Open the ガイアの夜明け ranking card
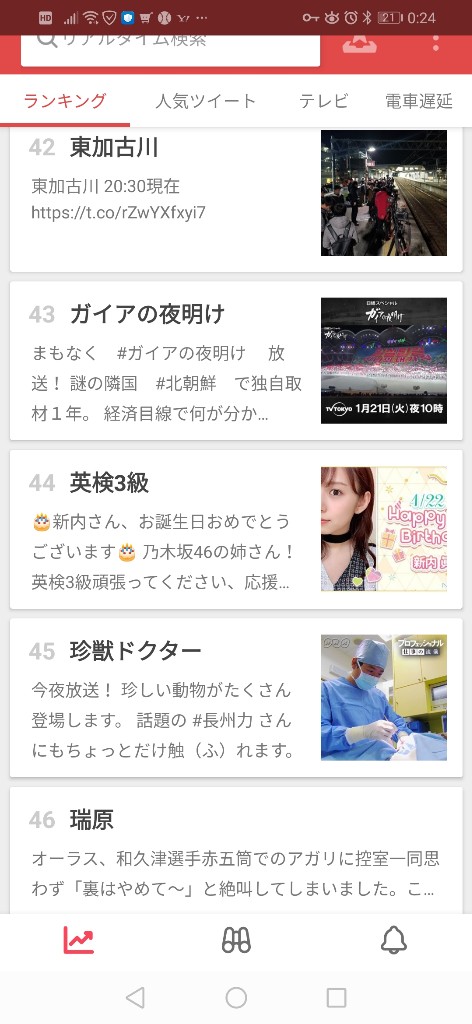The image size is (472, 1024). [x=236, y=361]
